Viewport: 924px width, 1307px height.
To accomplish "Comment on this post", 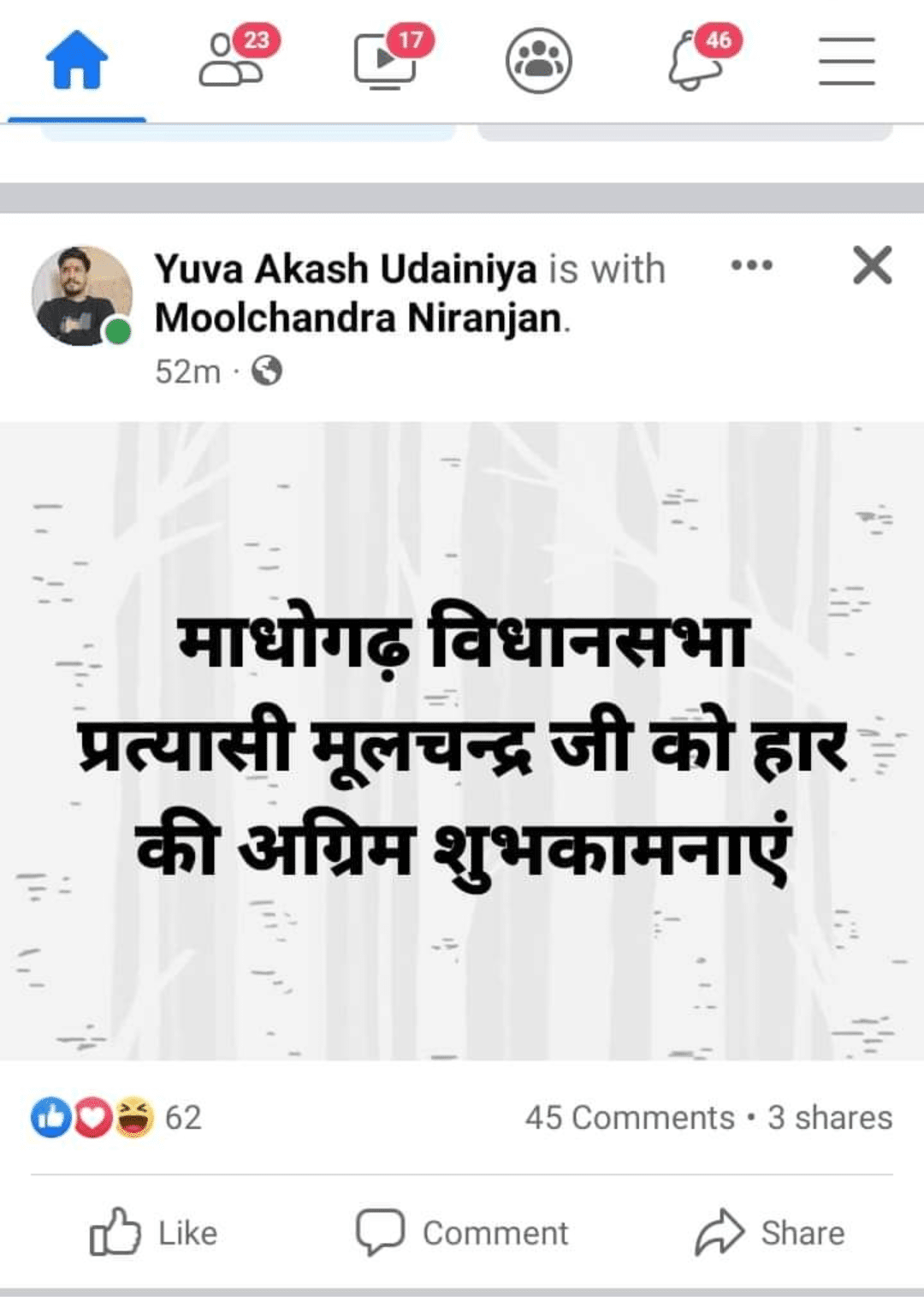I will point(462,1233).
